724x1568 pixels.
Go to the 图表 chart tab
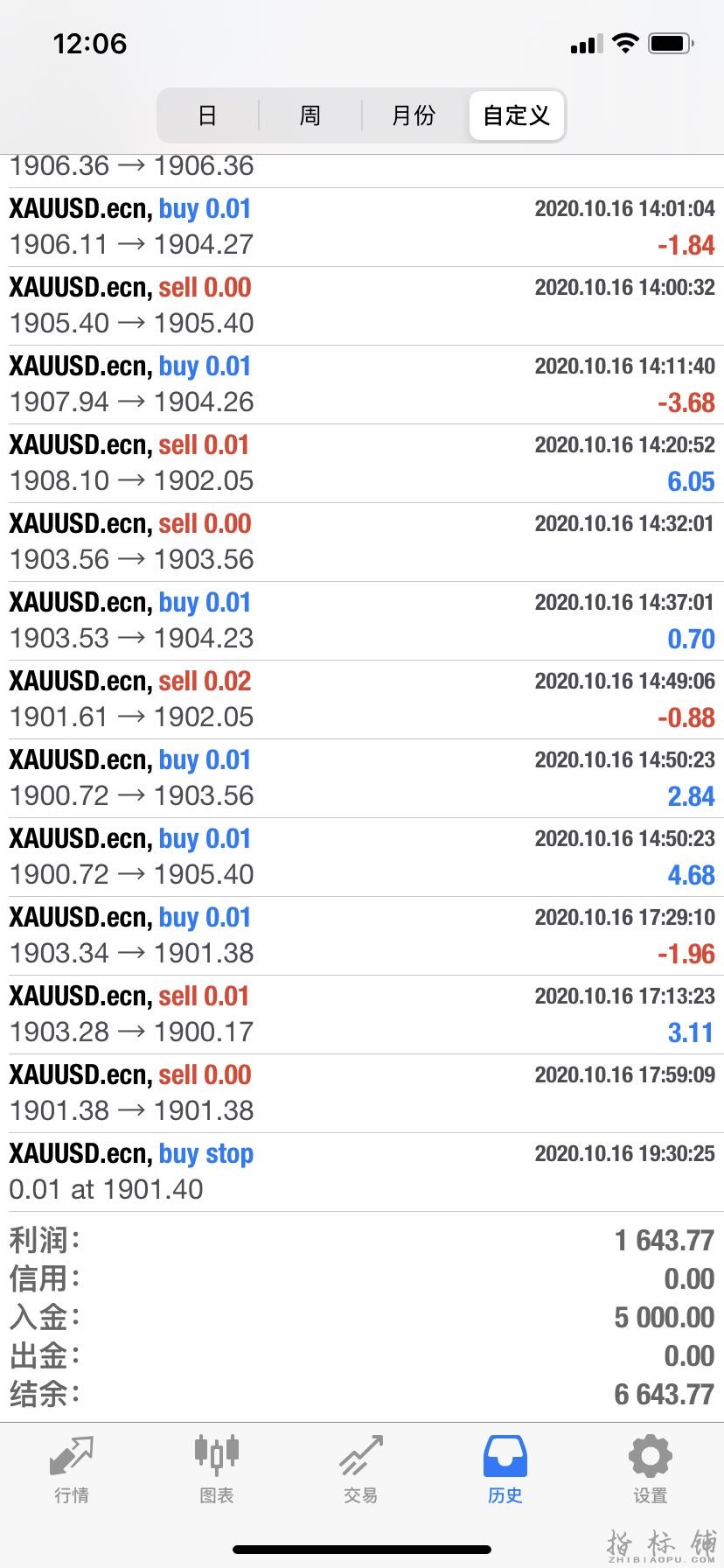click(216, 1470)
